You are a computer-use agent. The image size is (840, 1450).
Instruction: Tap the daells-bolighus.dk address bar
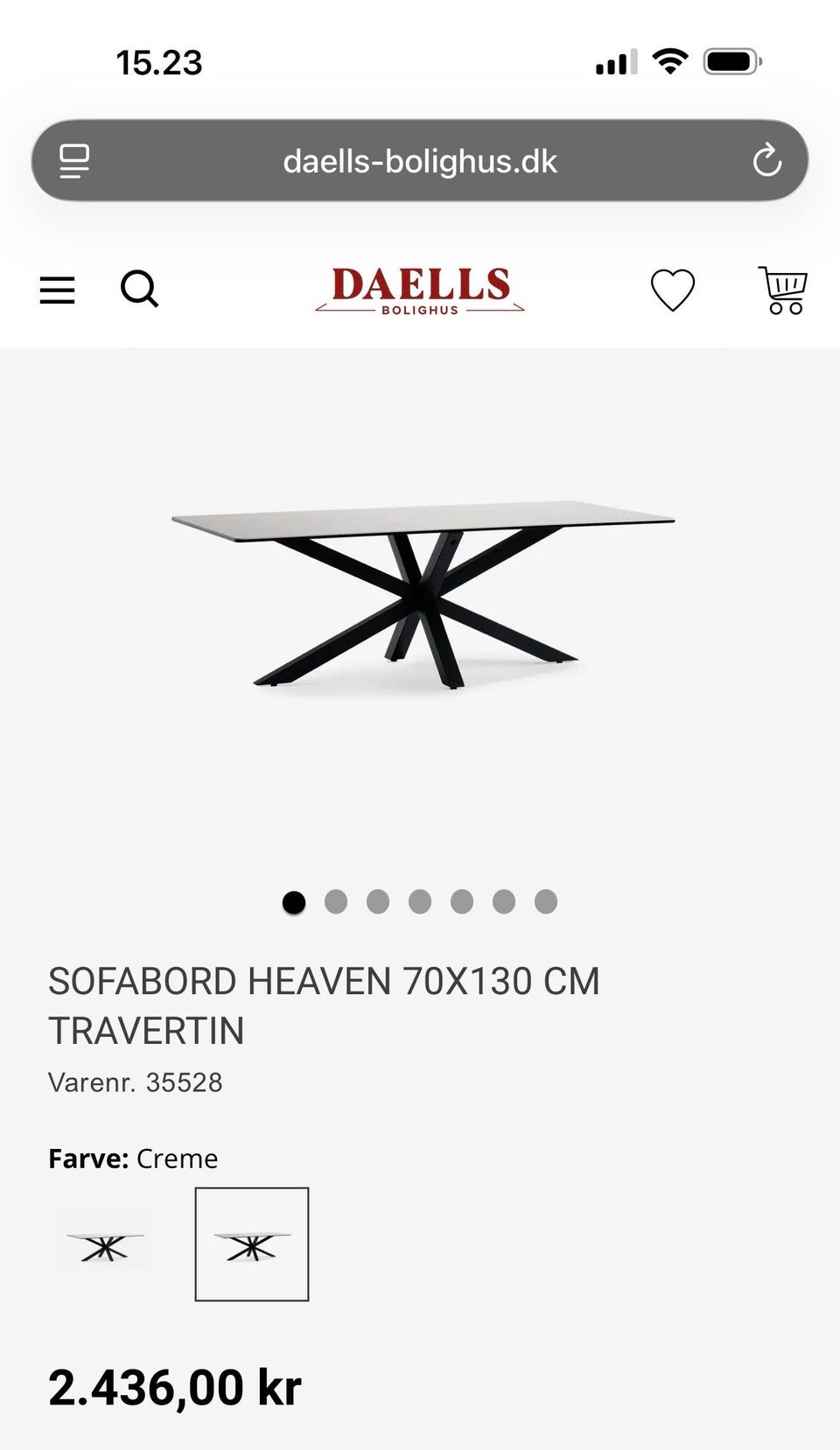[x=420, y=161]
